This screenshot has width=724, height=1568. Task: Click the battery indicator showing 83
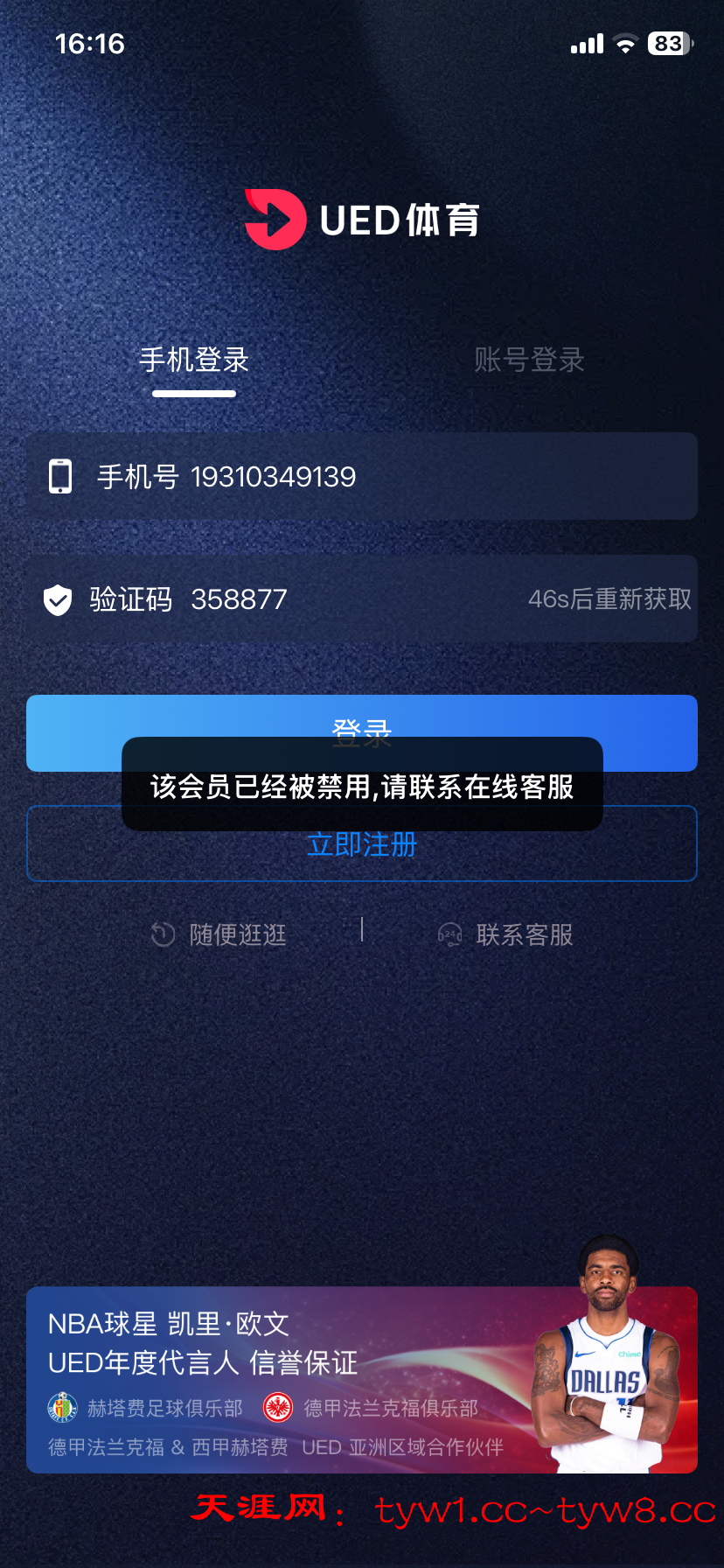coord(667,44)
